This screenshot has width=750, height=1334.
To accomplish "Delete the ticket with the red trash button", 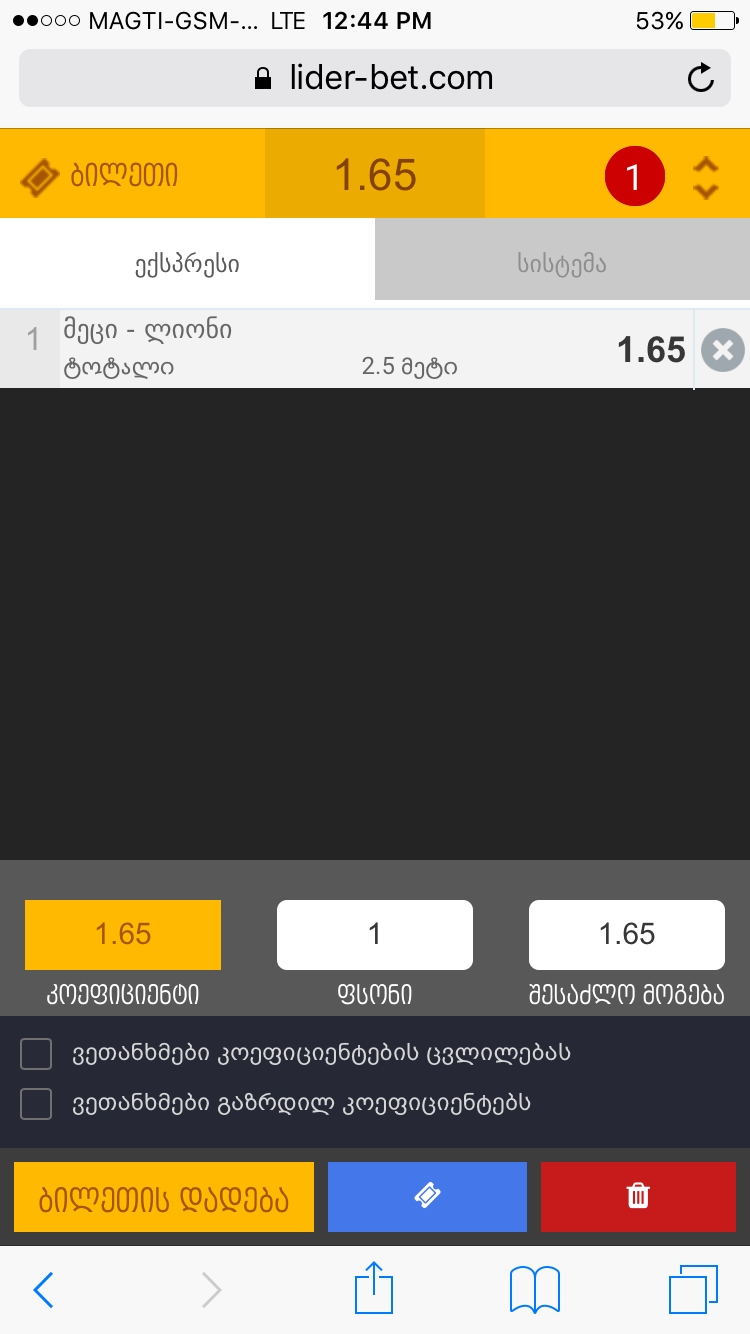I will 638,1197.
